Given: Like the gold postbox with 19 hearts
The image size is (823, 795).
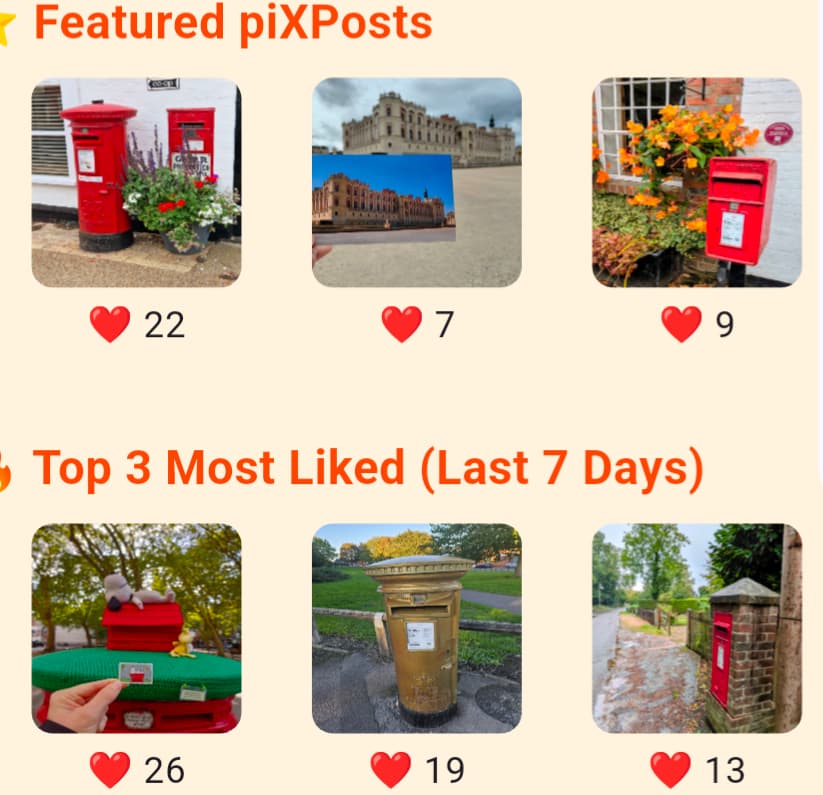Looking at the screenshot, I should pos(391,770).
